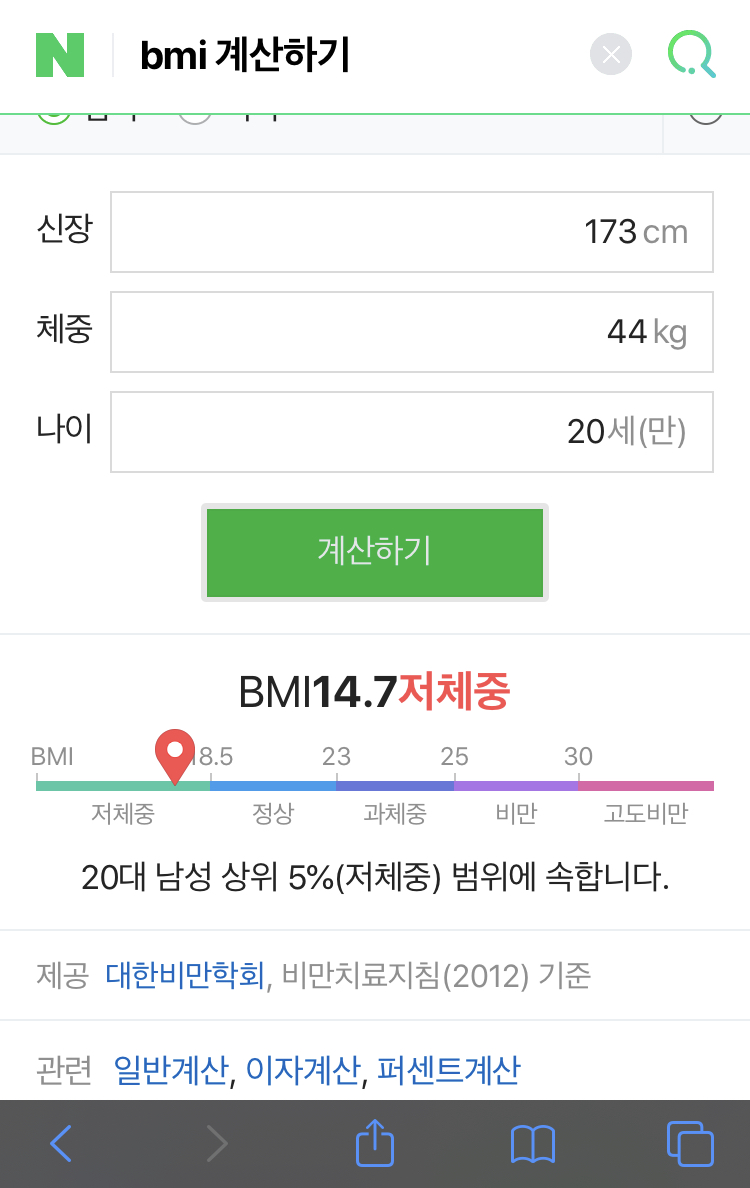Show all open browser tabs
The height and width of the screenshot is (1188, 750).
690,1143
